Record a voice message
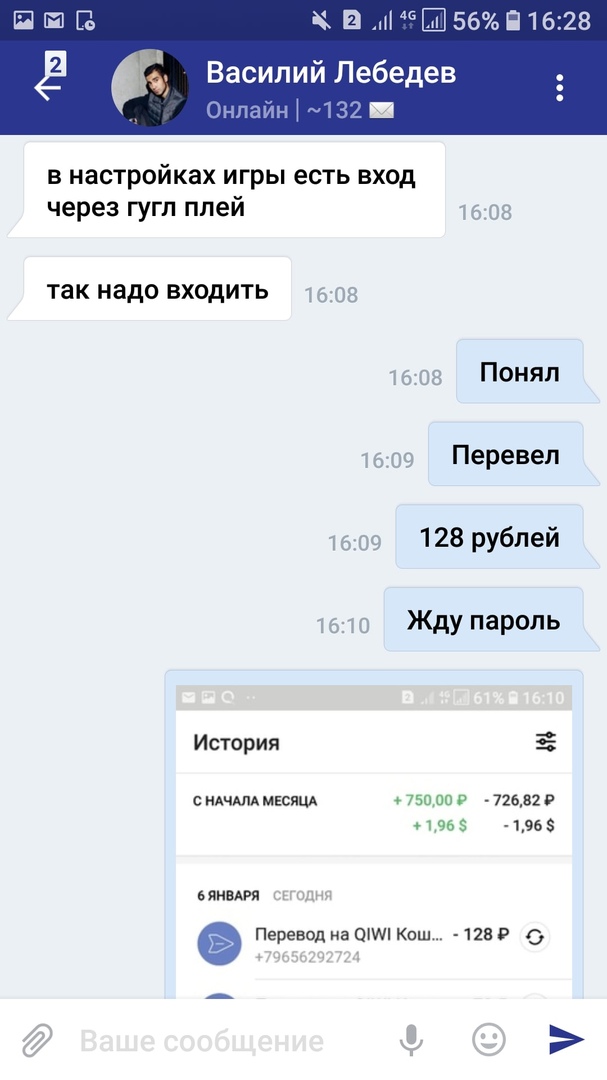Viewport: 607px width, 1080px height. pyautogui.click(x=411, y=1041)
